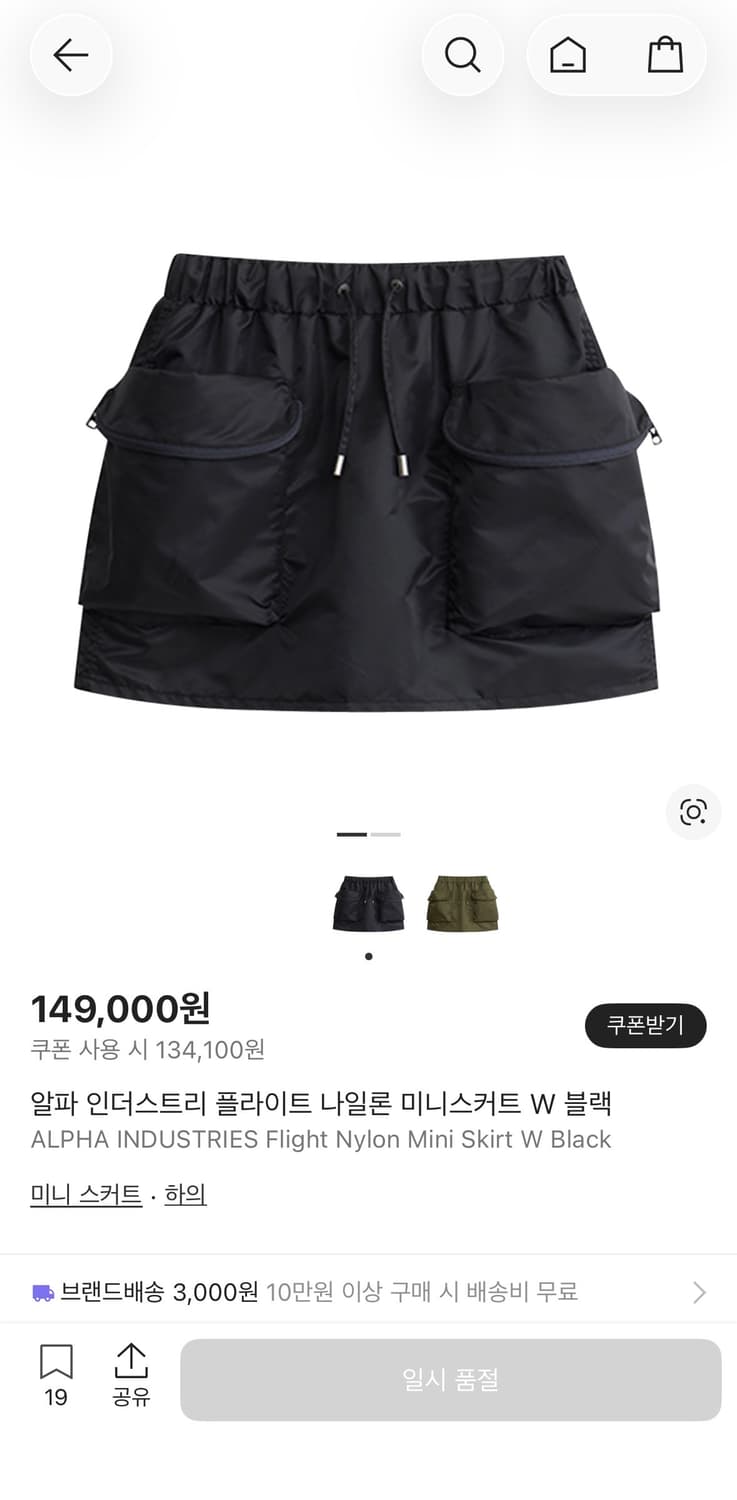Tap the search icon
737x1500 pixels.
click(x=462, y=55)
